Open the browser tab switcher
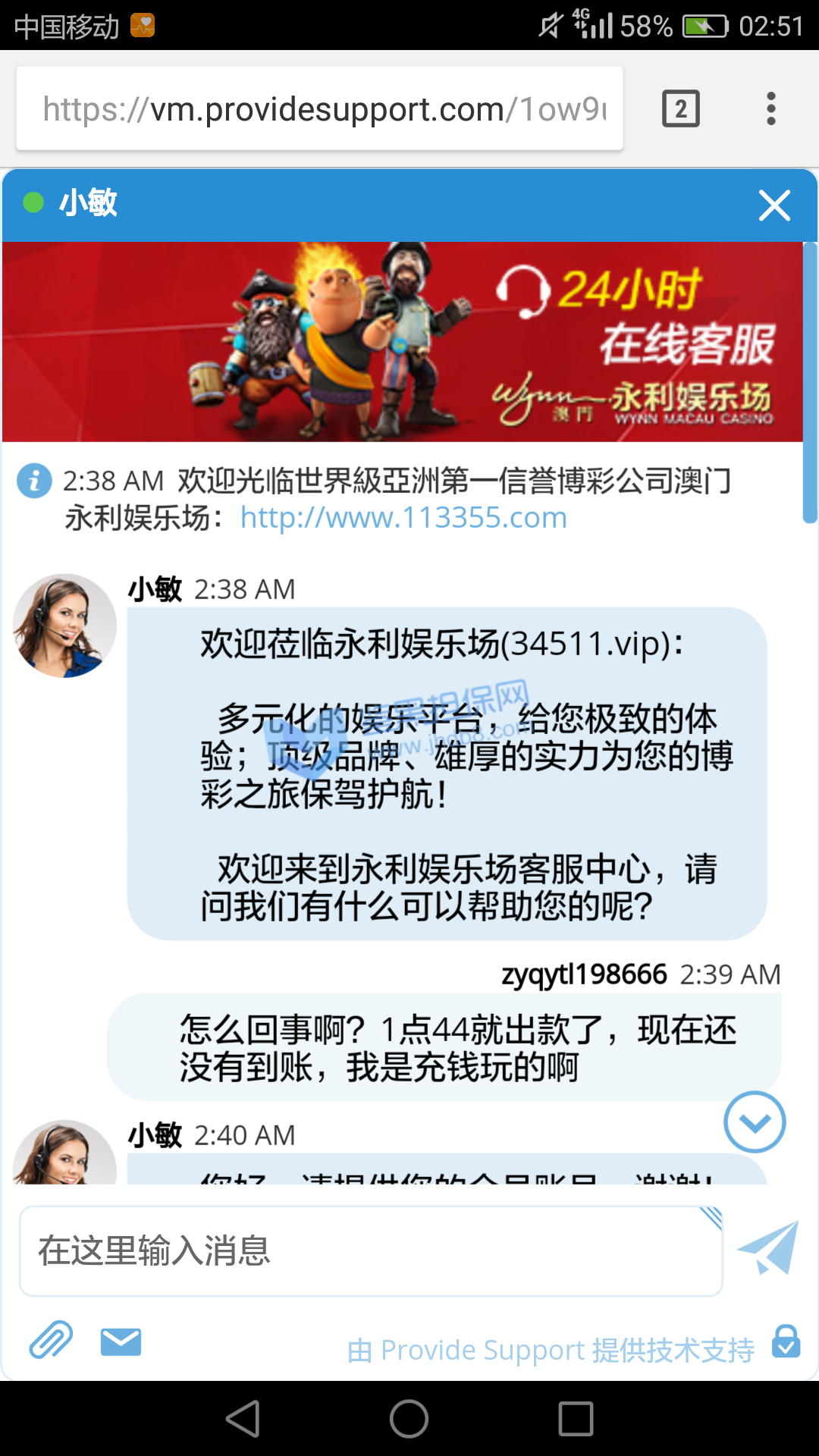819x1456 pixels. click(680, 109)
